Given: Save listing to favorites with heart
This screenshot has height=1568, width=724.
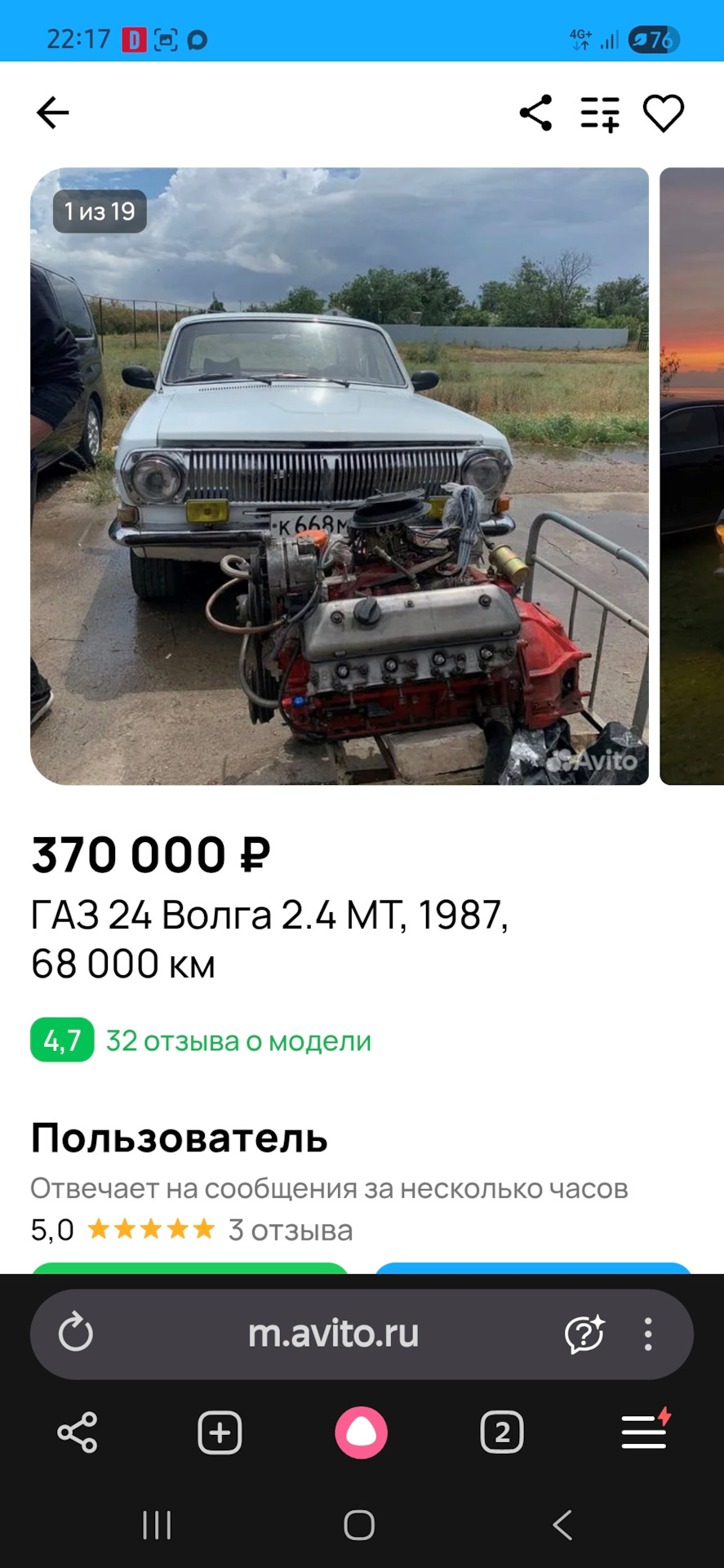Looking at the screenshot, I should (x=664, y=113).
